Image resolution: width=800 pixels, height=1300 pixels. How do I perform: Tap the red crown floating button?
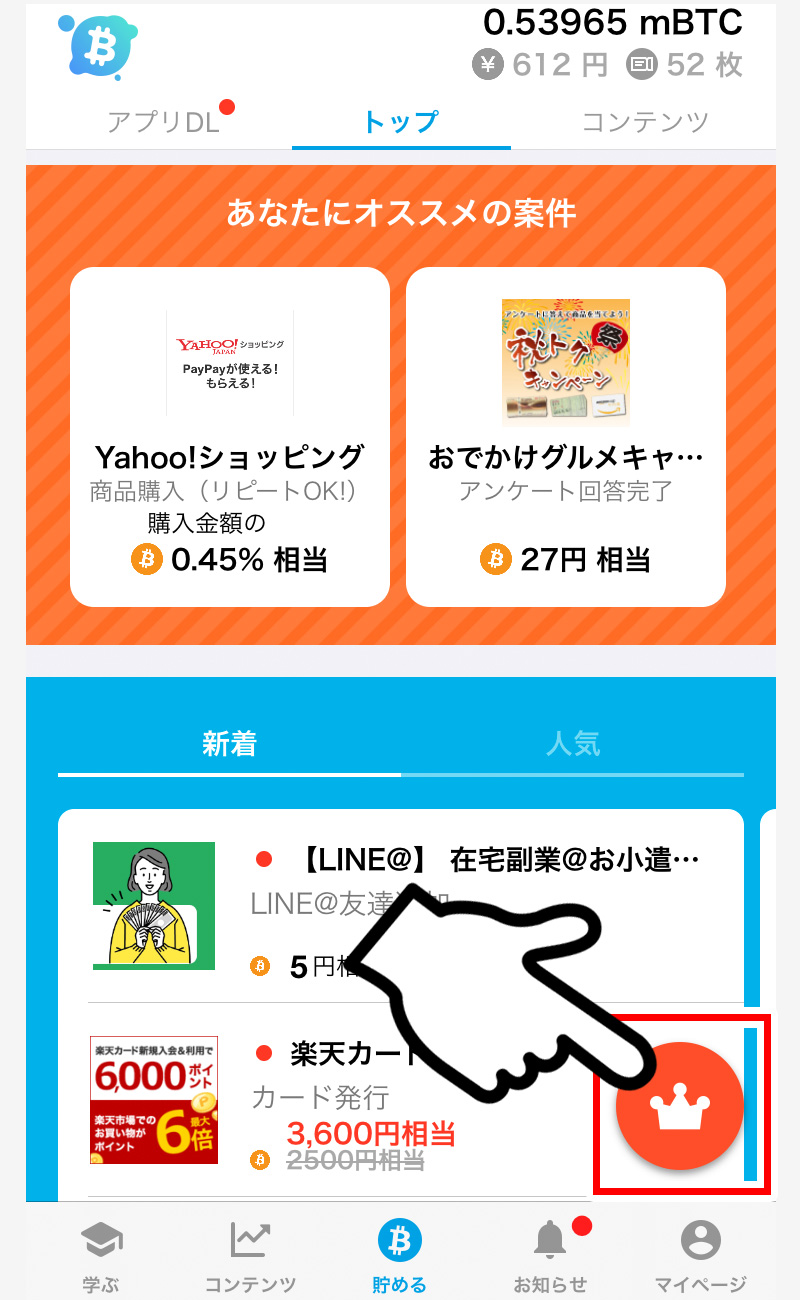coord(680,1105)
